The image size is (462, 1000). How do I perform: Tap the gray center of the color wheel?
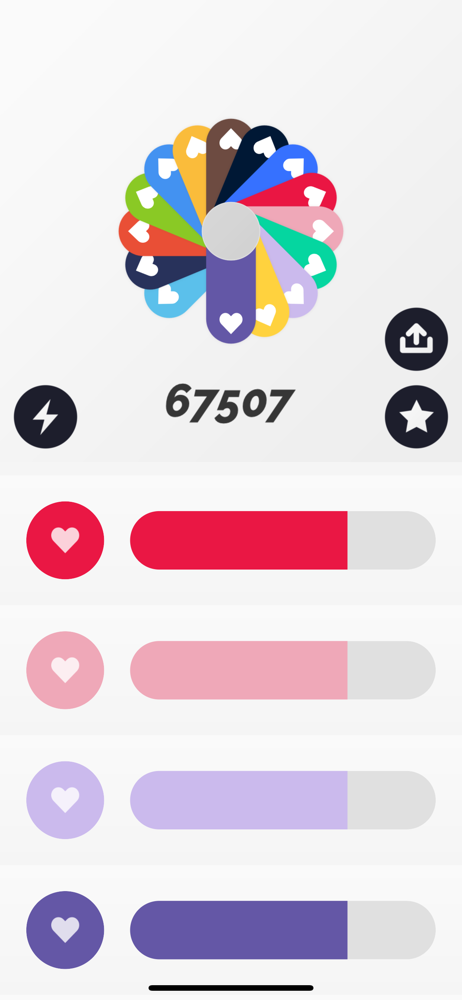click(x=231, y=231)
